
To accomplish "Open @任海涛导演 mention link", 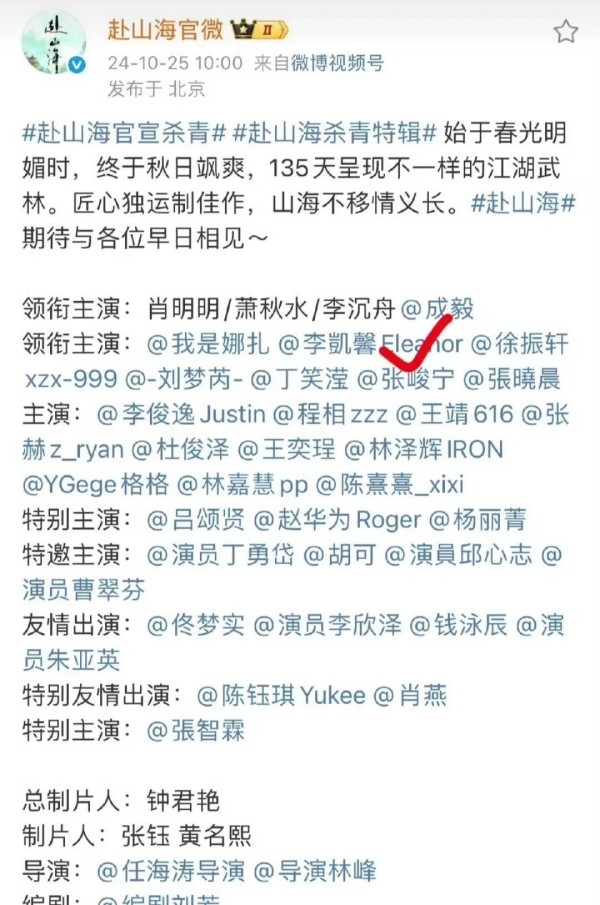I will click(170, 871).
